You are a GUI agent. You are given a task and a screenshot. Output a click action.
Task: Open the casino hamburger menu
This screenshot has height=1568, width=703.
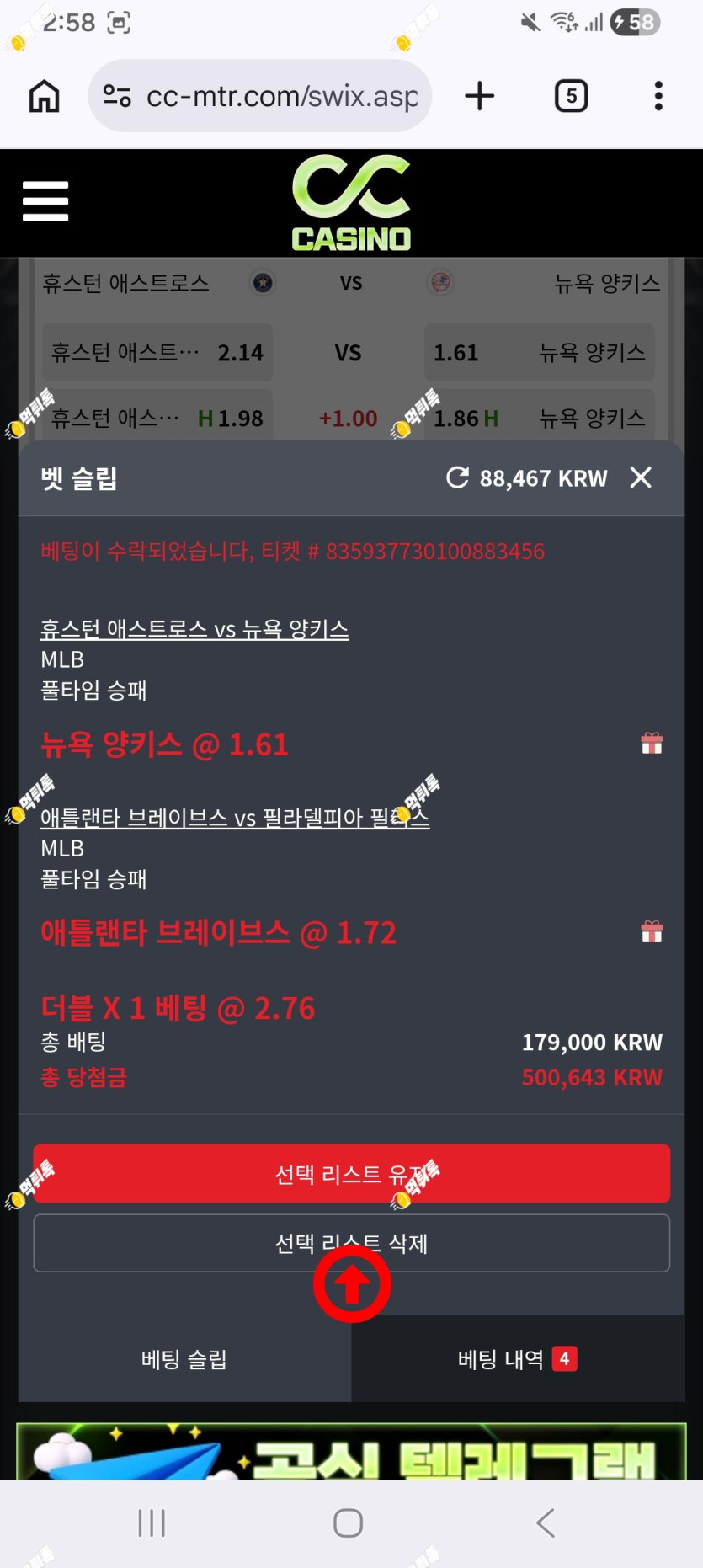coord(45,201)
